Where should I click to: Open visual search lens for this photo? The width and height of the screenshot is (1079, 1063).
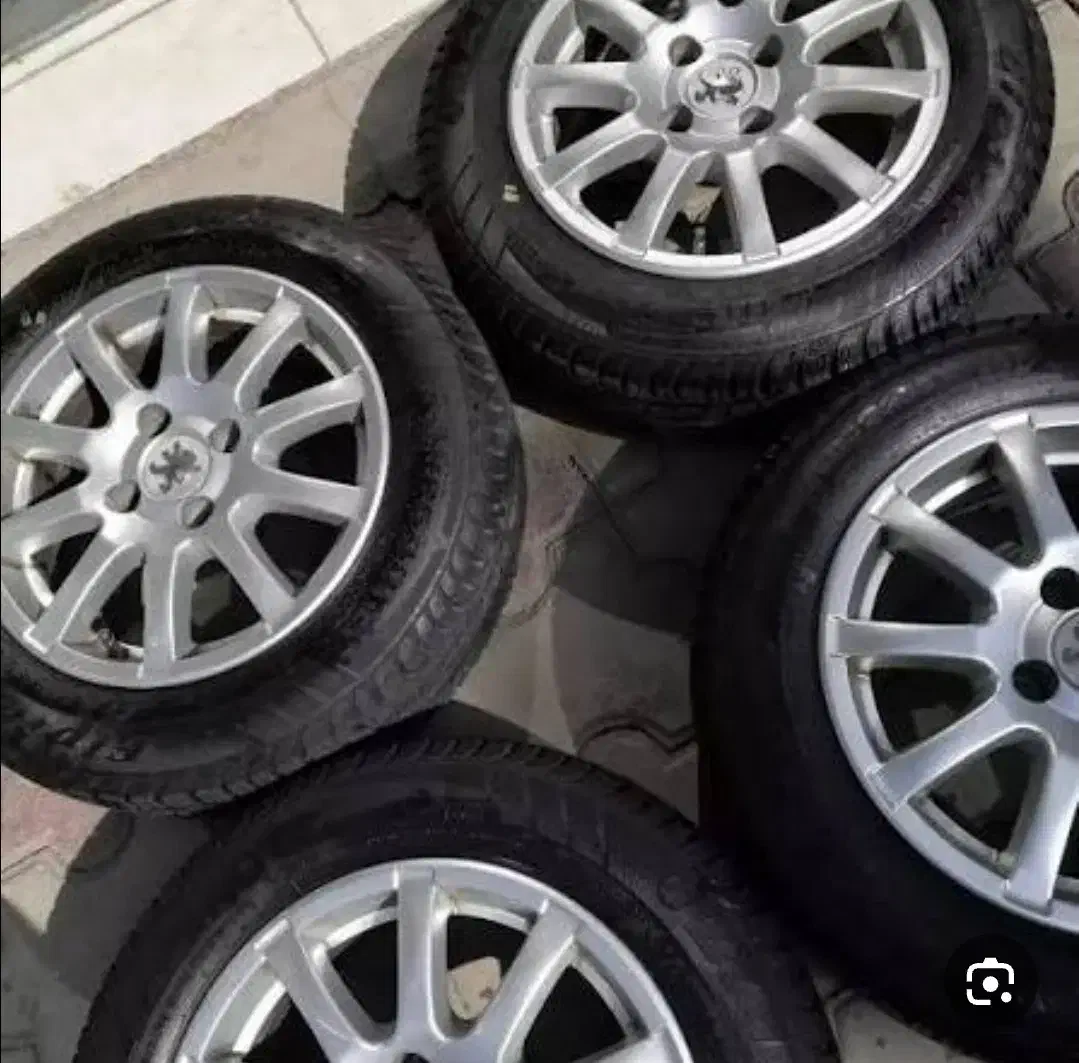tap(990, 985)
